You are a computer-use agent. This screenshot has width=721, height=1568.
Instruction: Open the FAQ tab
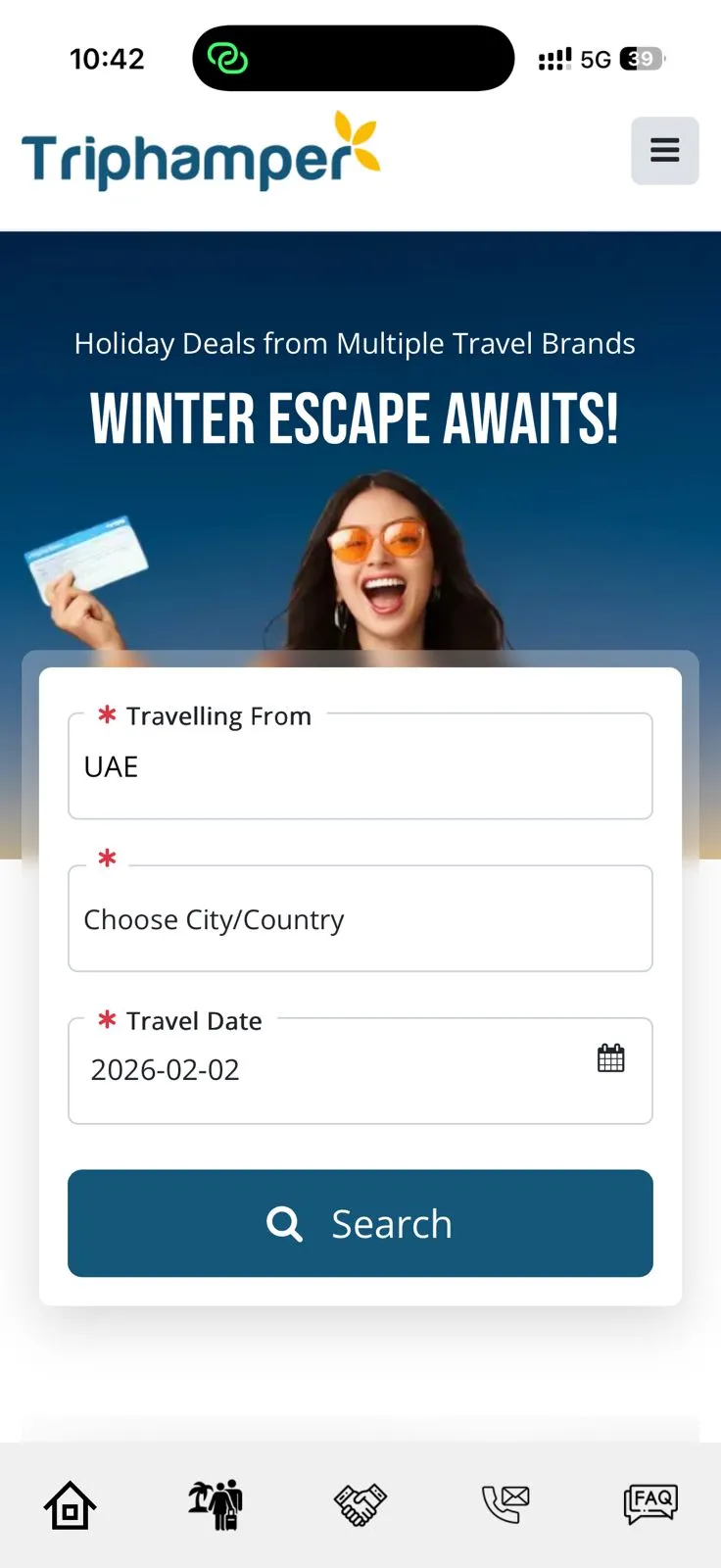pyautogui.click(x=650, y=1504)
